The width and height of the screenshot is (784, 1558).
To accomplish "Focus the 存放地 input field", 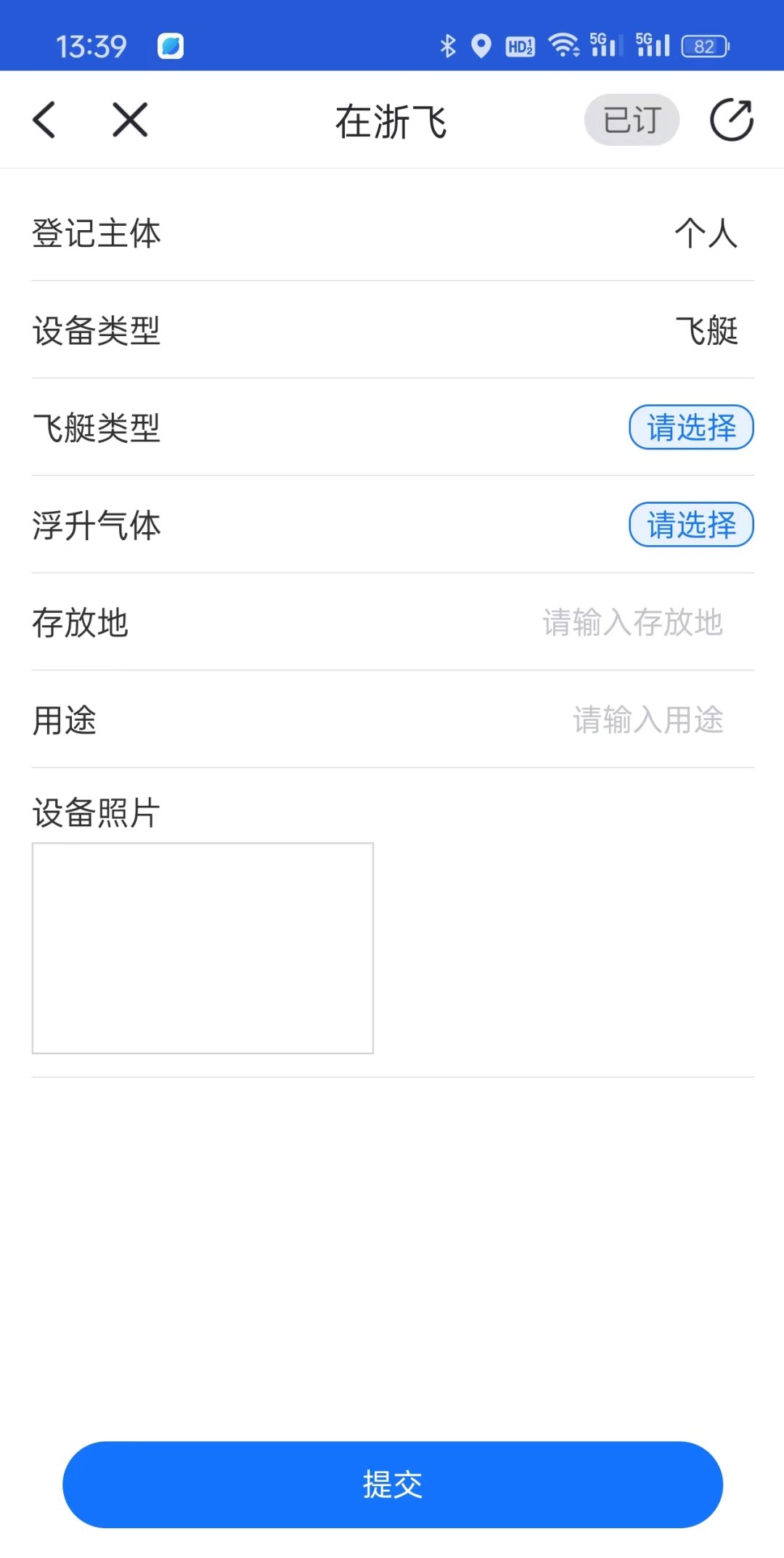I will pyautogui.click(x=632, y=623).
